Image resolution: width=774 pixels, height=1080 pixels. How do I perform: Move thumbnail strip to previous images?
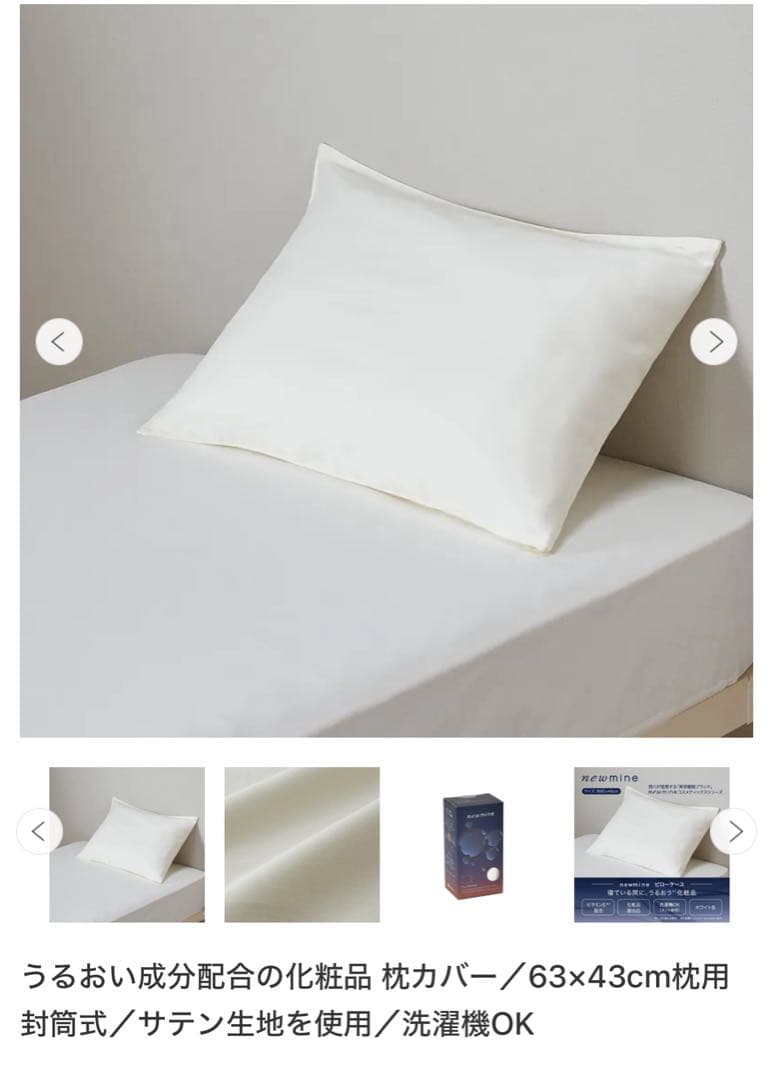(x=40, y=831)
